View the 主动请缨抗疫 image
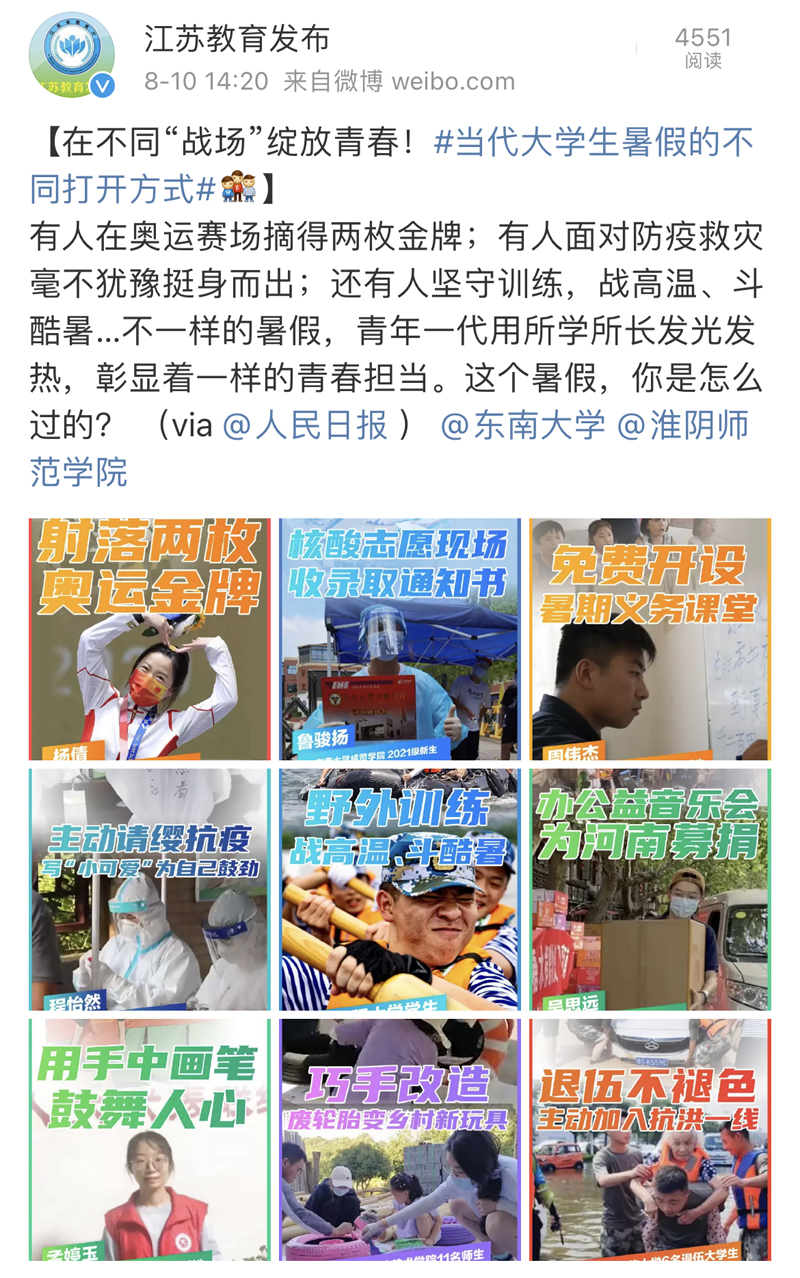The height and width of the screenshot is (1278, 800). coord(150,889)
